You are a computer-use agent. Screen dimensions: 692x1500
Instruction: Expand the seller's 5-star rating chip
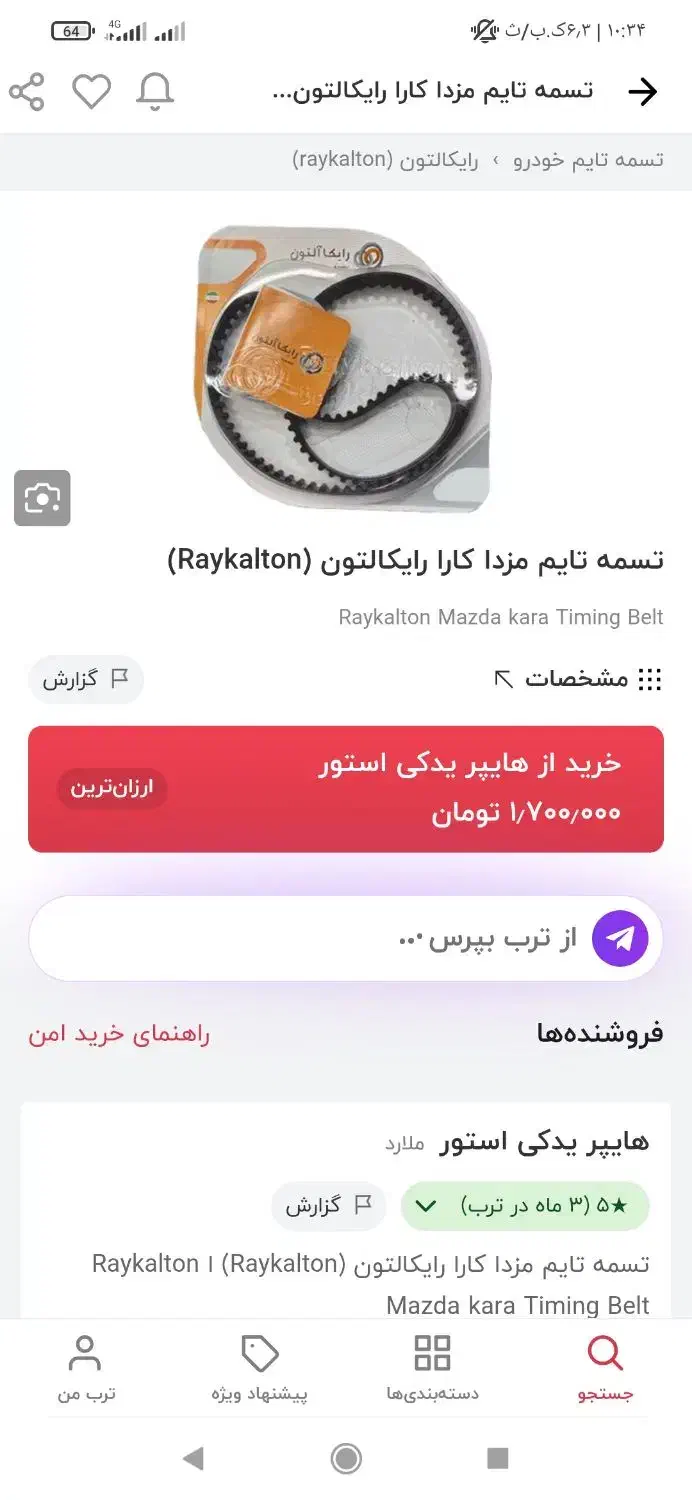click(525, 1206)
